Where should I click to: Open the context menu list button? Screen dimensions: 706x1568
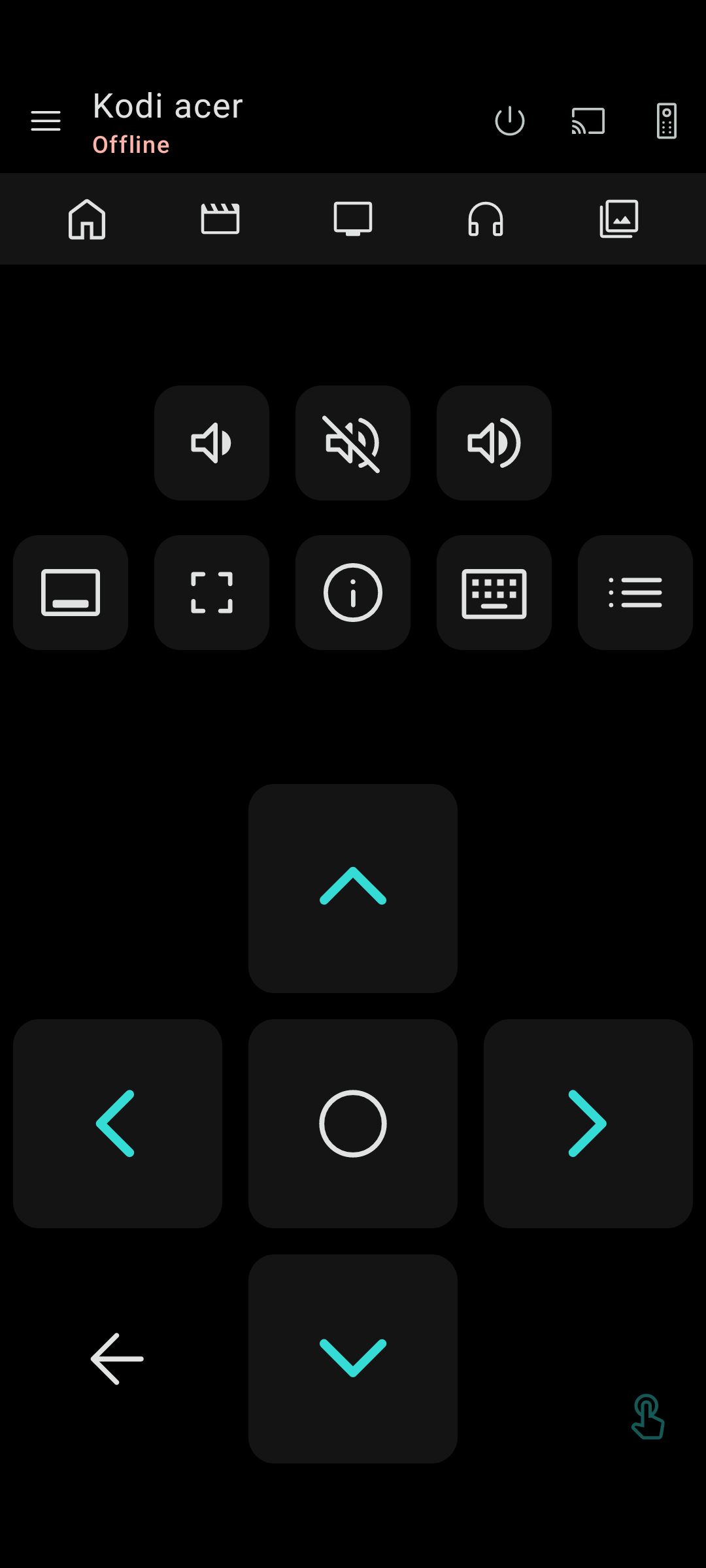pos(635,593)
